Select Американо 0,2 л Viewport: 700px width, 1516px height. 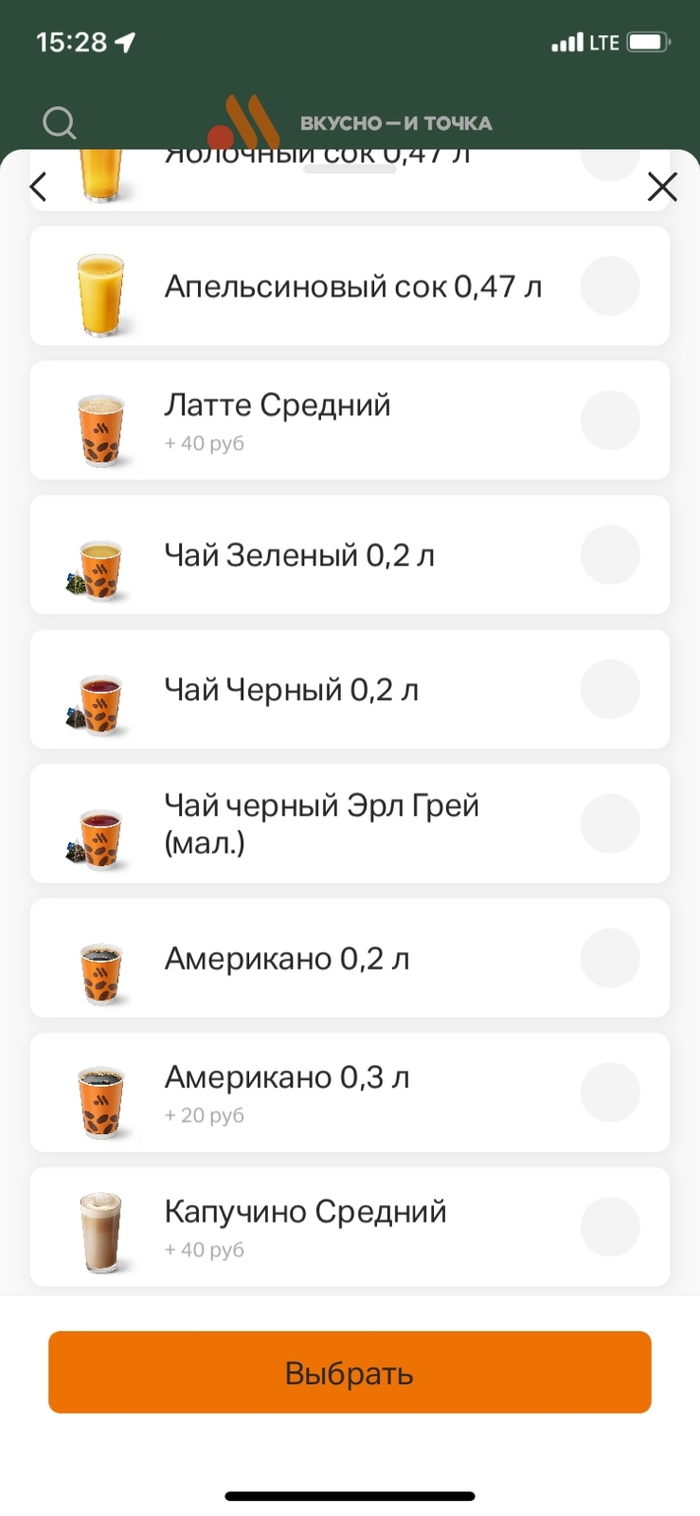[609, 958]
